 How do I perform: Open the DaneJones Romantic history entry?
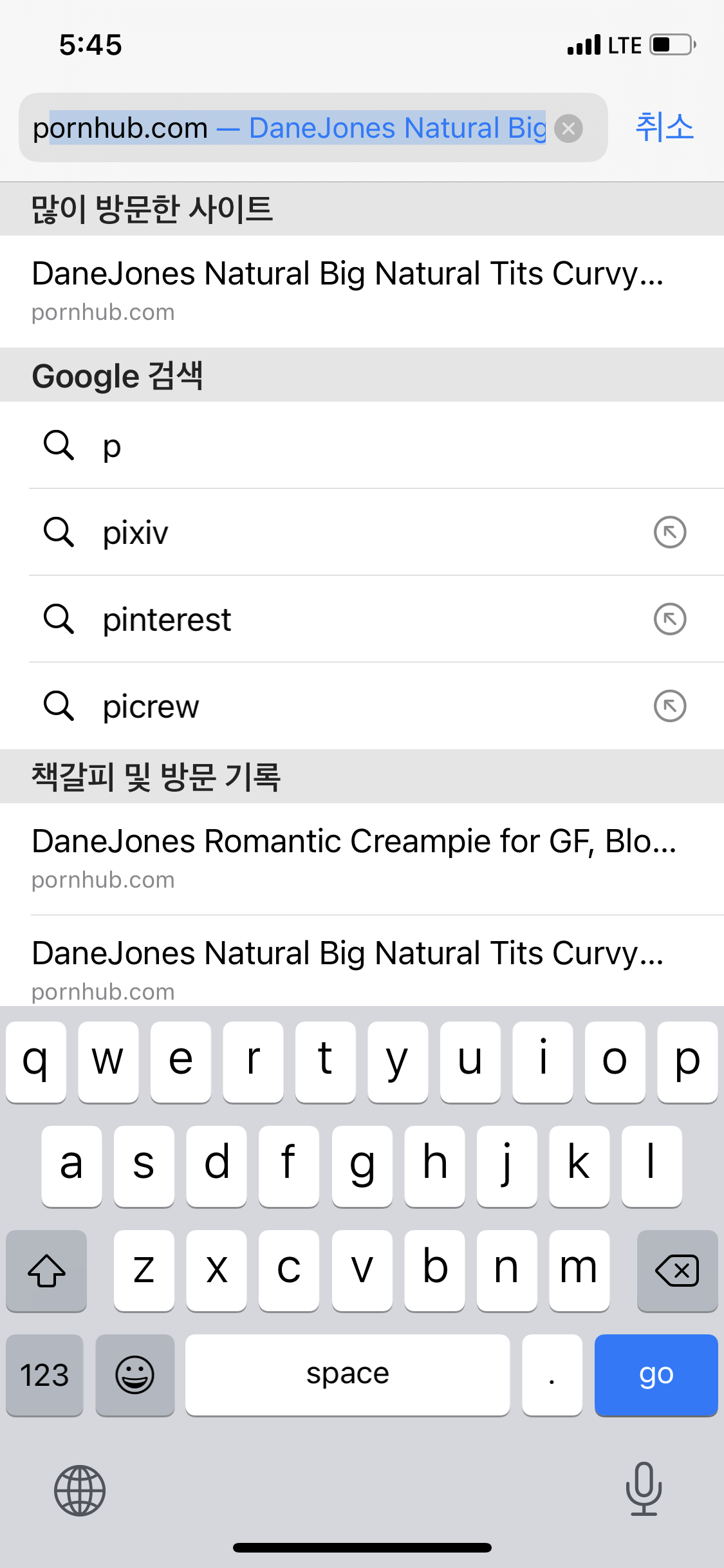[x=354, y=858]
